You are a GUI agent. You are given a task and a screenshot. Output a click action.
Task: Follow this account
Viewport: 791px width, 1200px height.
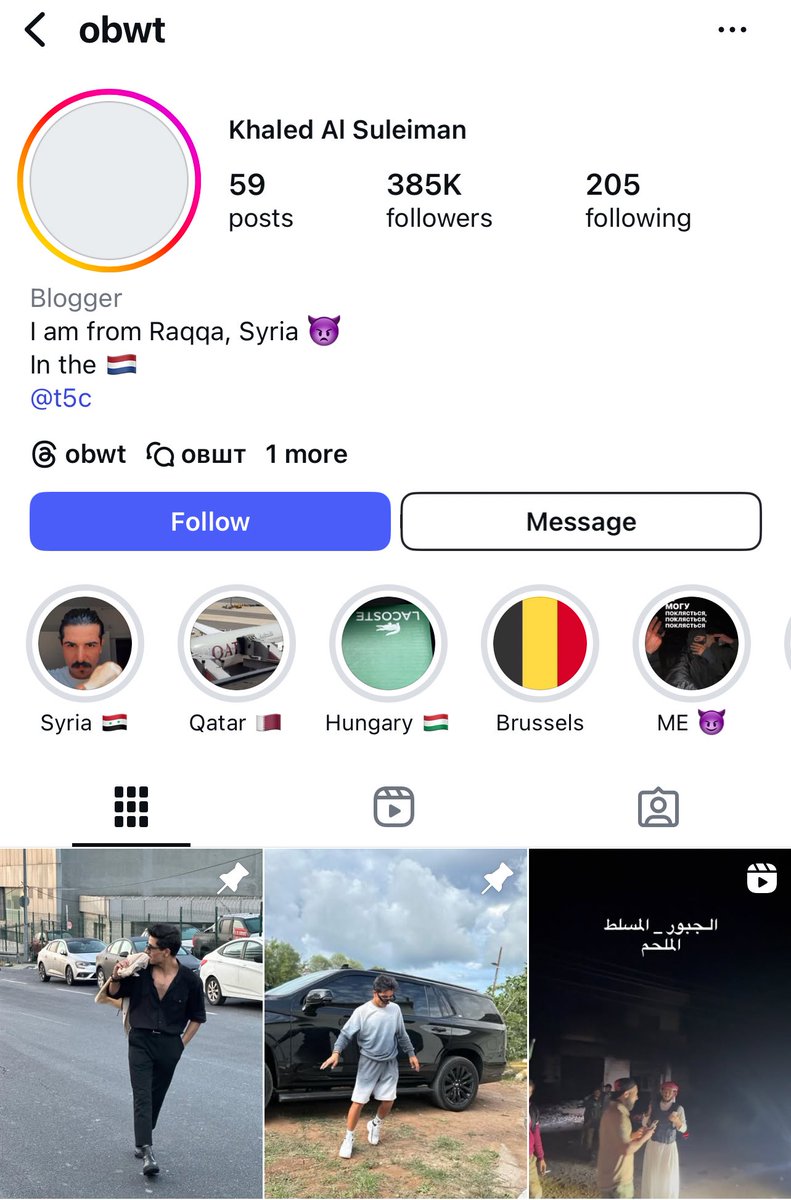(210, 521)
